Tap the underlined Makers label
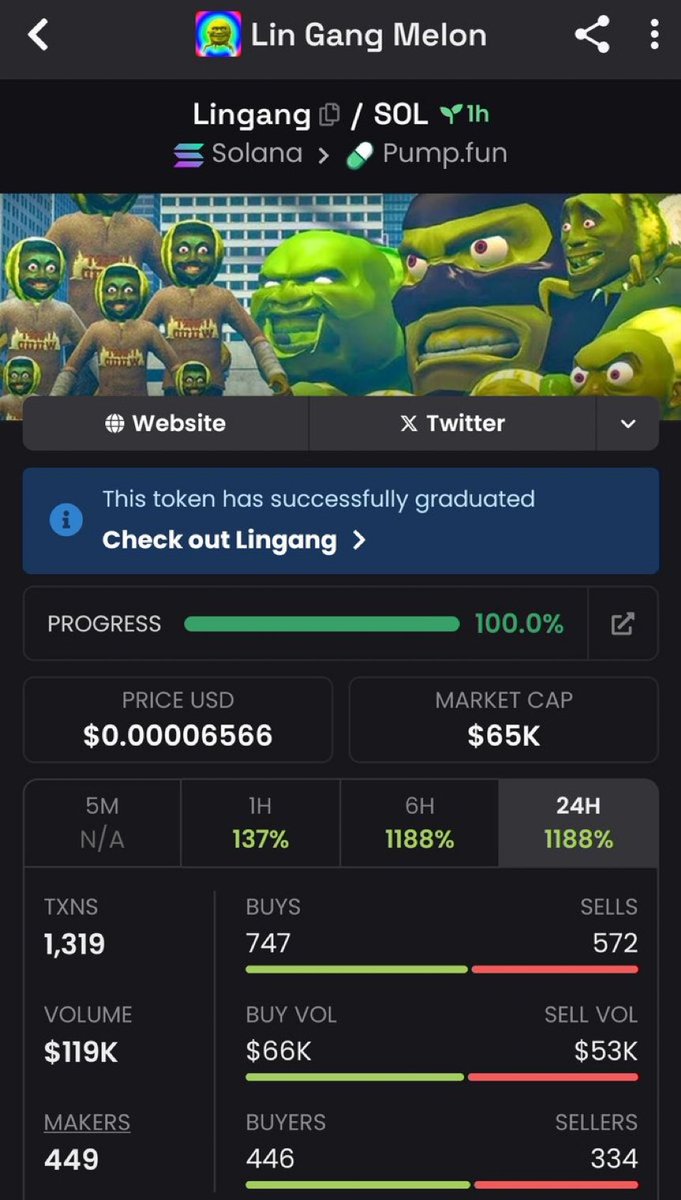681x1200 pixels. pos(87,1122)
